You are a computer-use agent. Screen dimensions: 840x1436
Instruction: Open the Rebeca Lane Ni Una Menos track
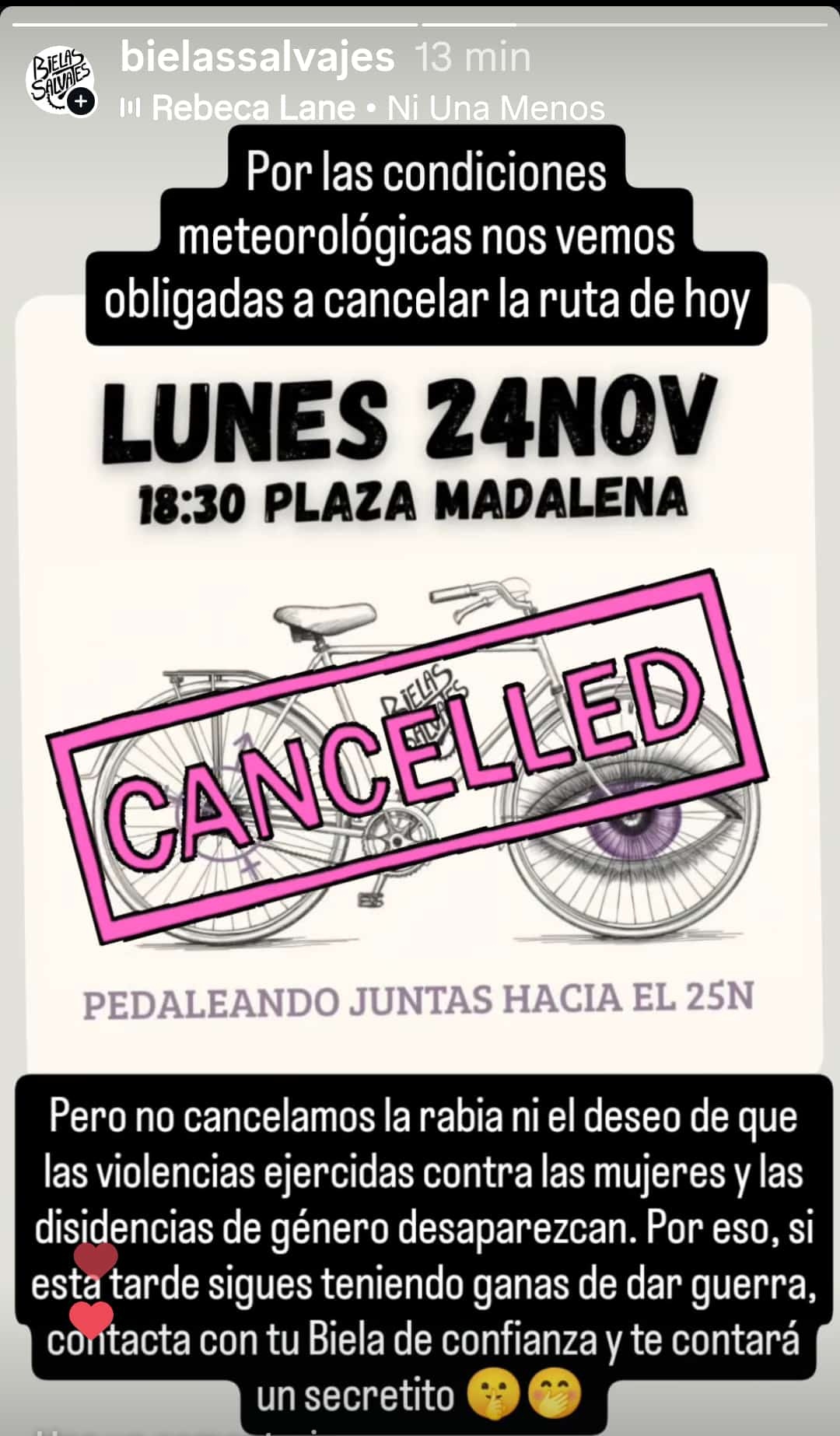click(377, 108)
